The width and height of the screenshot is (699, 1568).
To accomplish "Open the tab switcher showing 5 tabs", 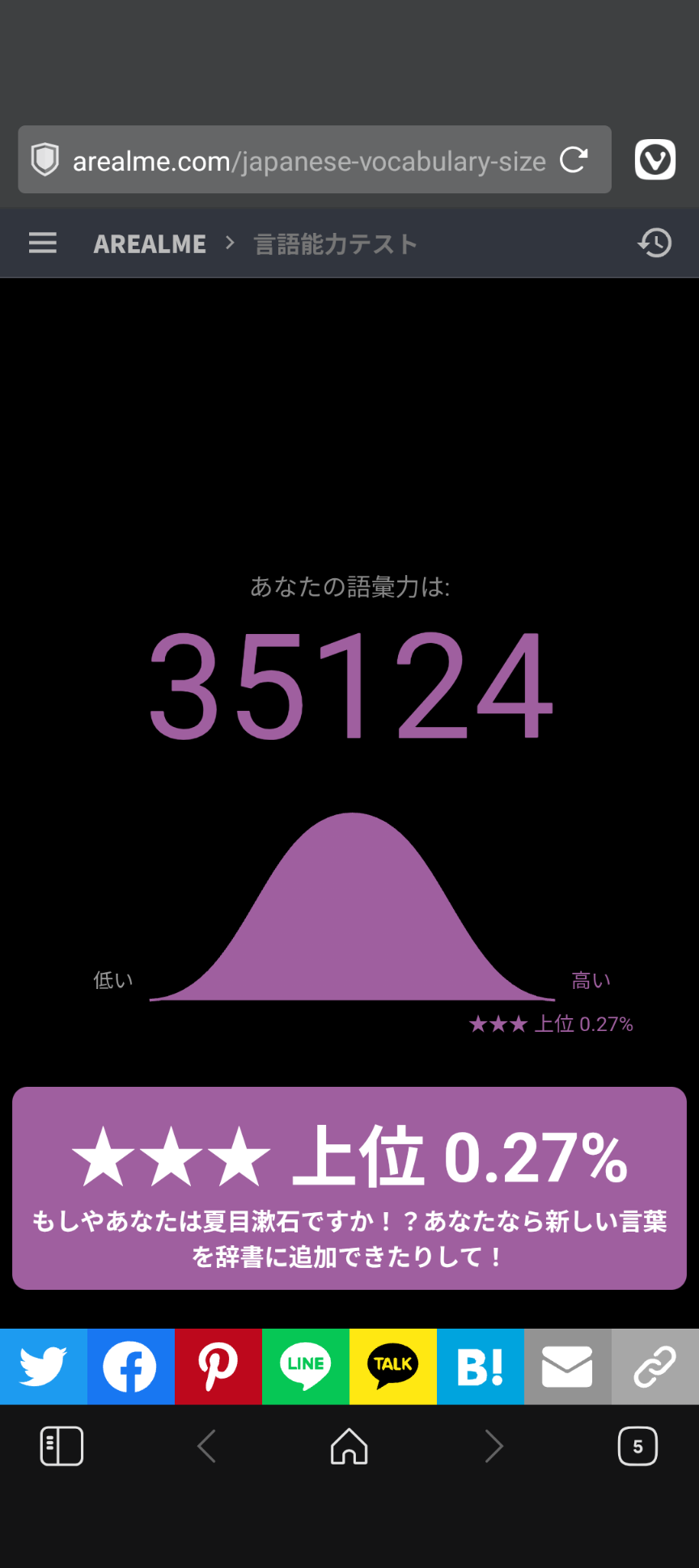I will pos(638,1446).
